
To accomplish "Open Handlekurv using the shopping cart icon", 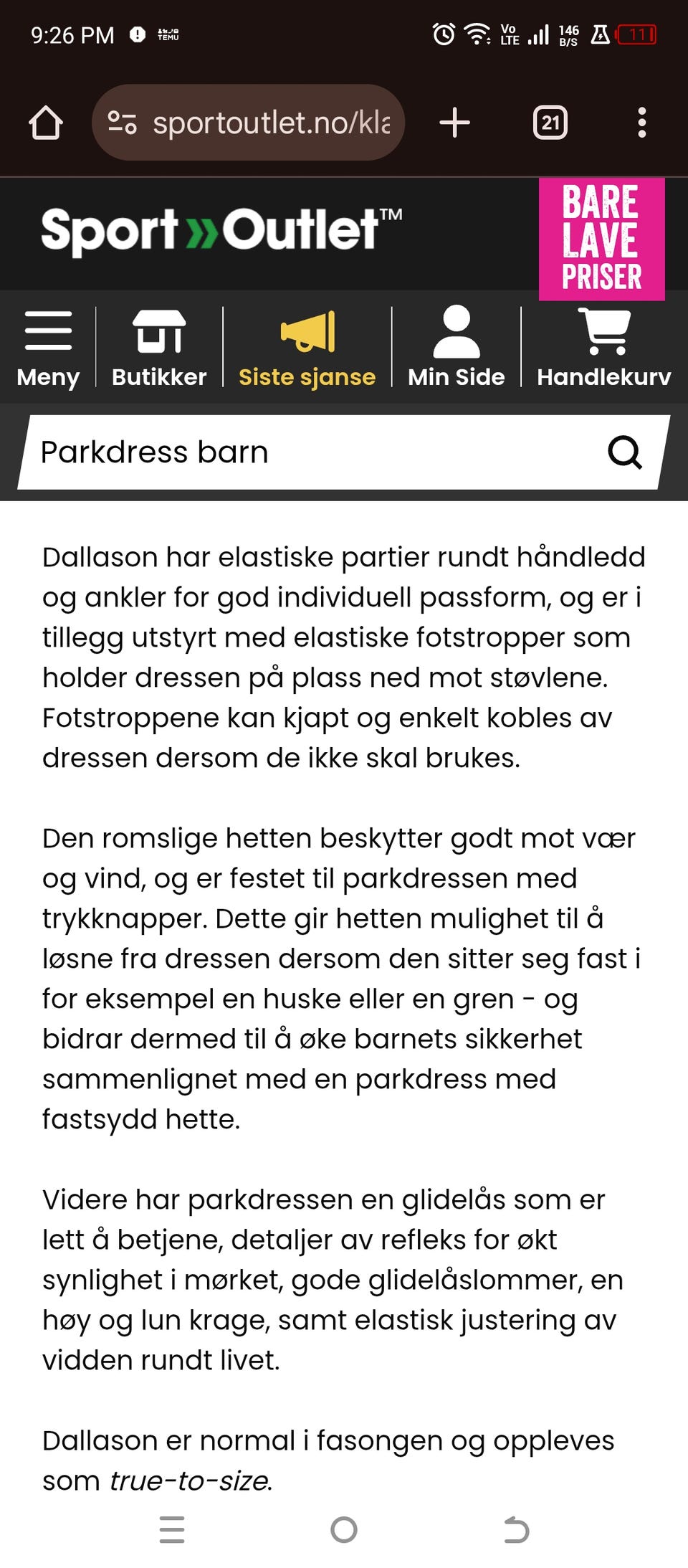I will [603, 331].
